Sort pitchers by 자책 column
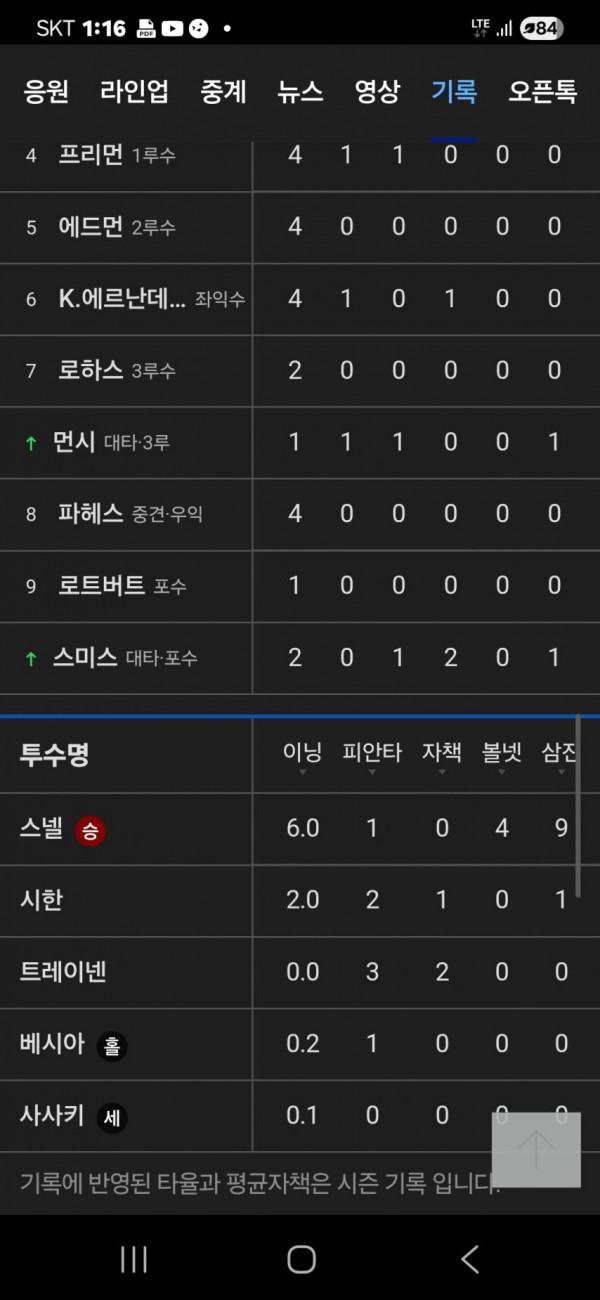The image size is (600, 1300). click(442, 755)
